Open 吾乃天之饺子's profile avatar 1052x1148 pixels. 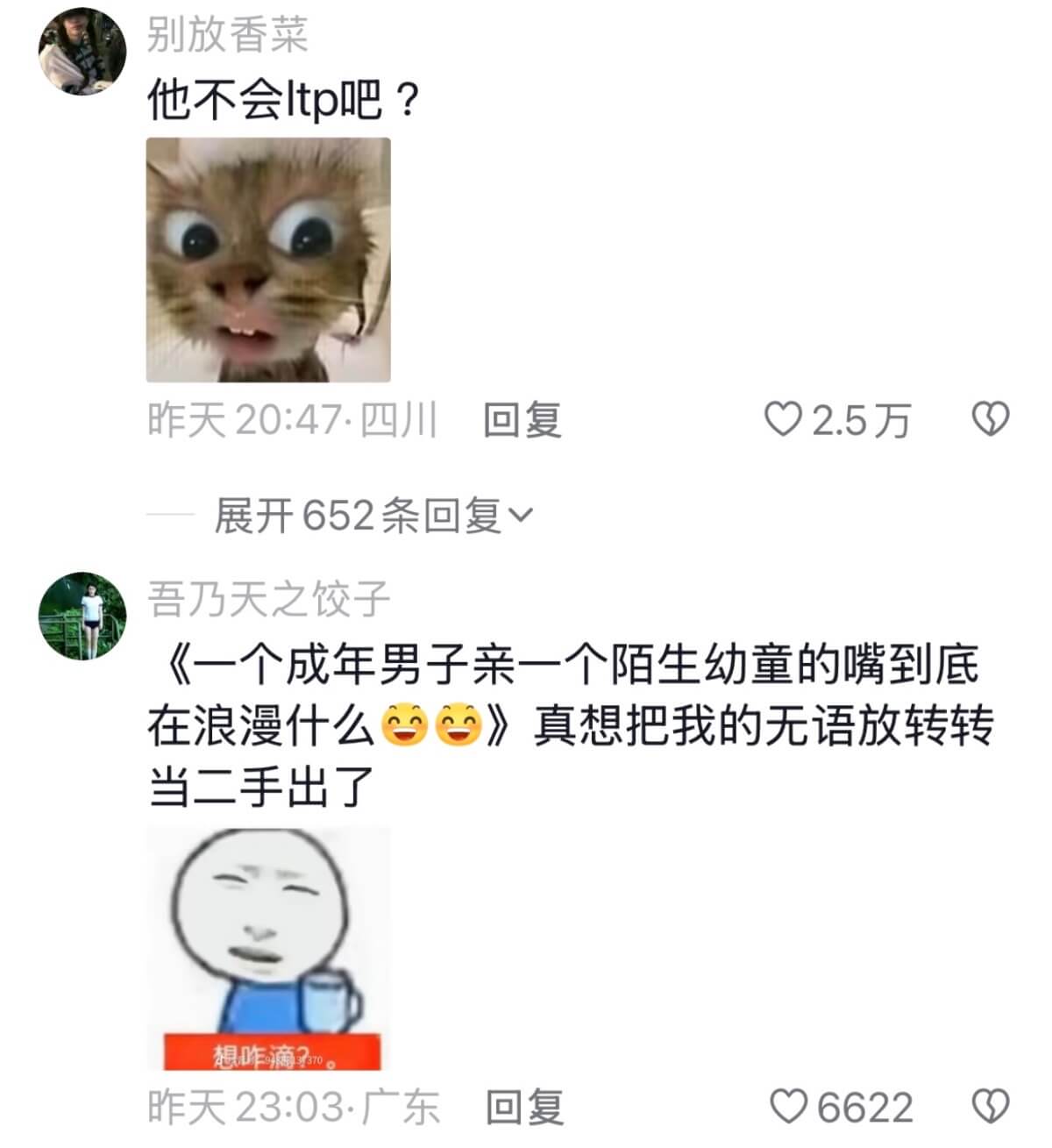click(82, 616)
